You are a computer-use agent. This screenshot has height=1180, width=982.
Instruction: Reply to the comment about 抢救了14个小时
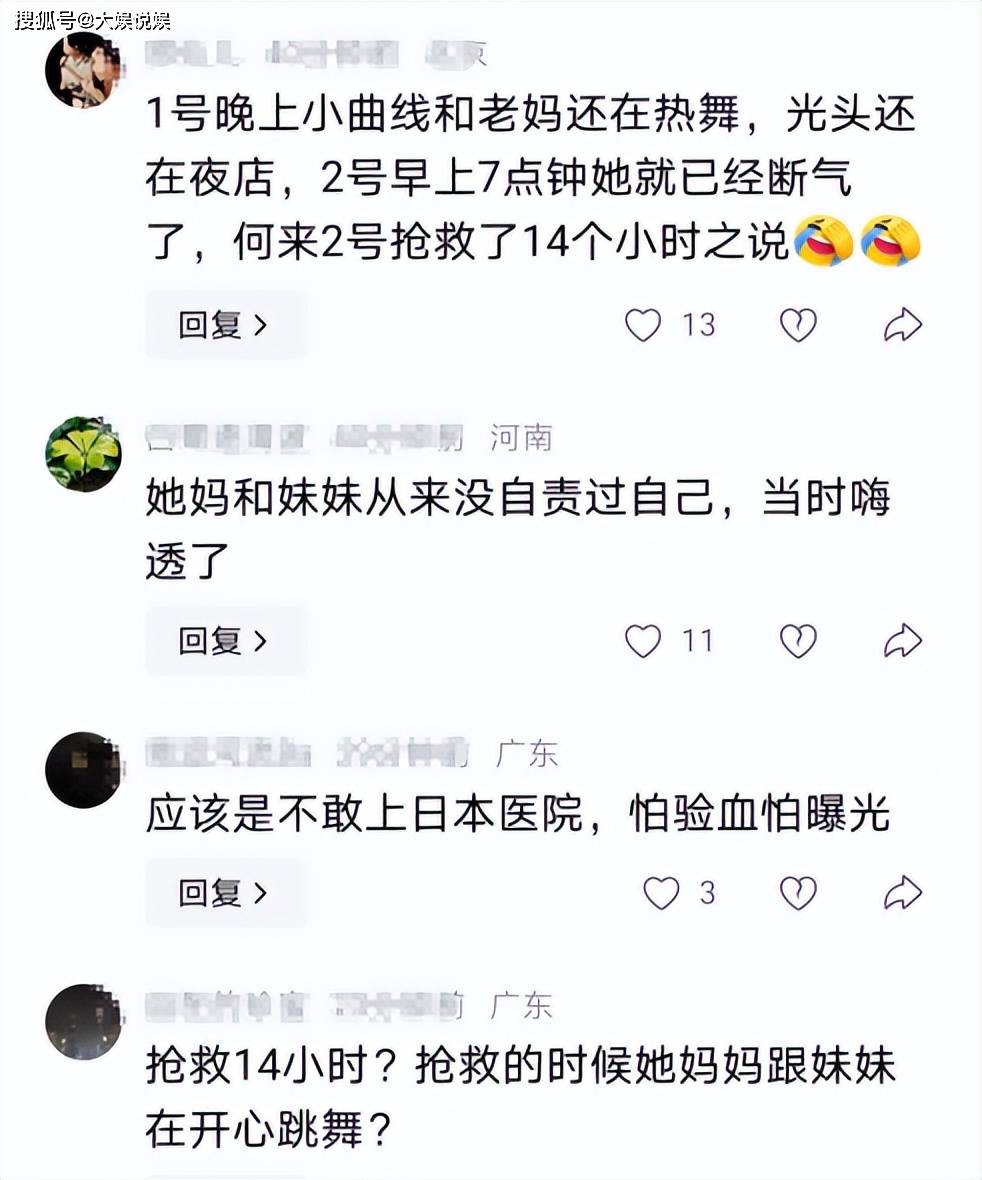(x=224, y=325)
